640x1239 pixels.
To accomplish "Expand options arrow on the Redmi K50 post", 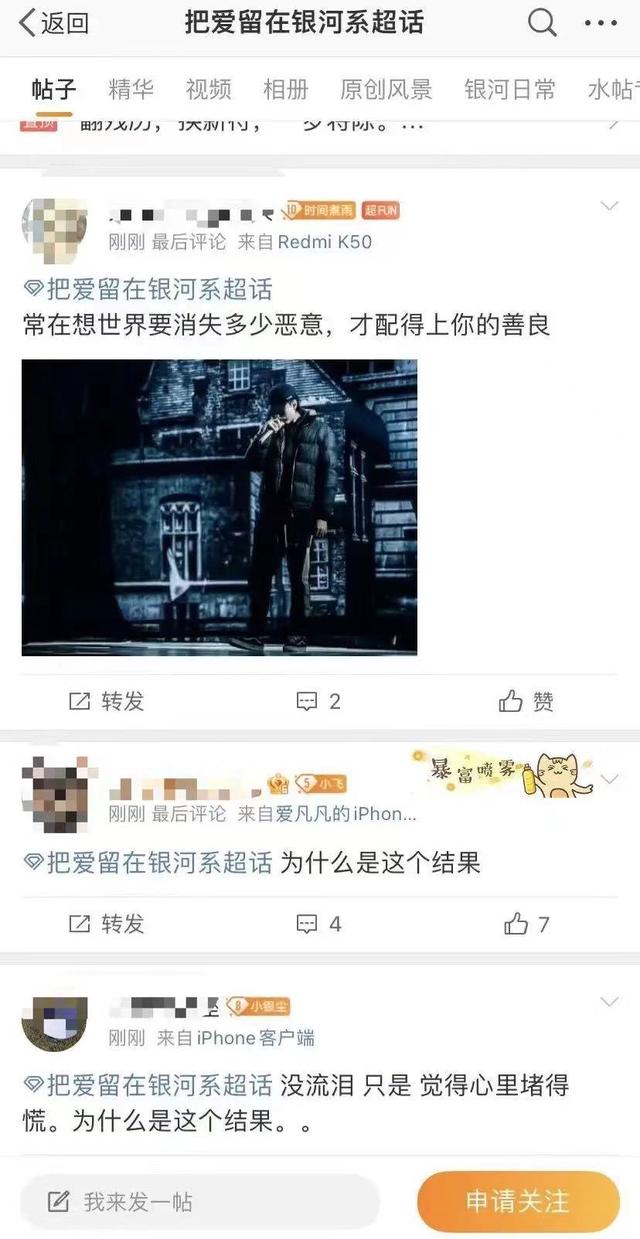I will click(x=608, y=206).
